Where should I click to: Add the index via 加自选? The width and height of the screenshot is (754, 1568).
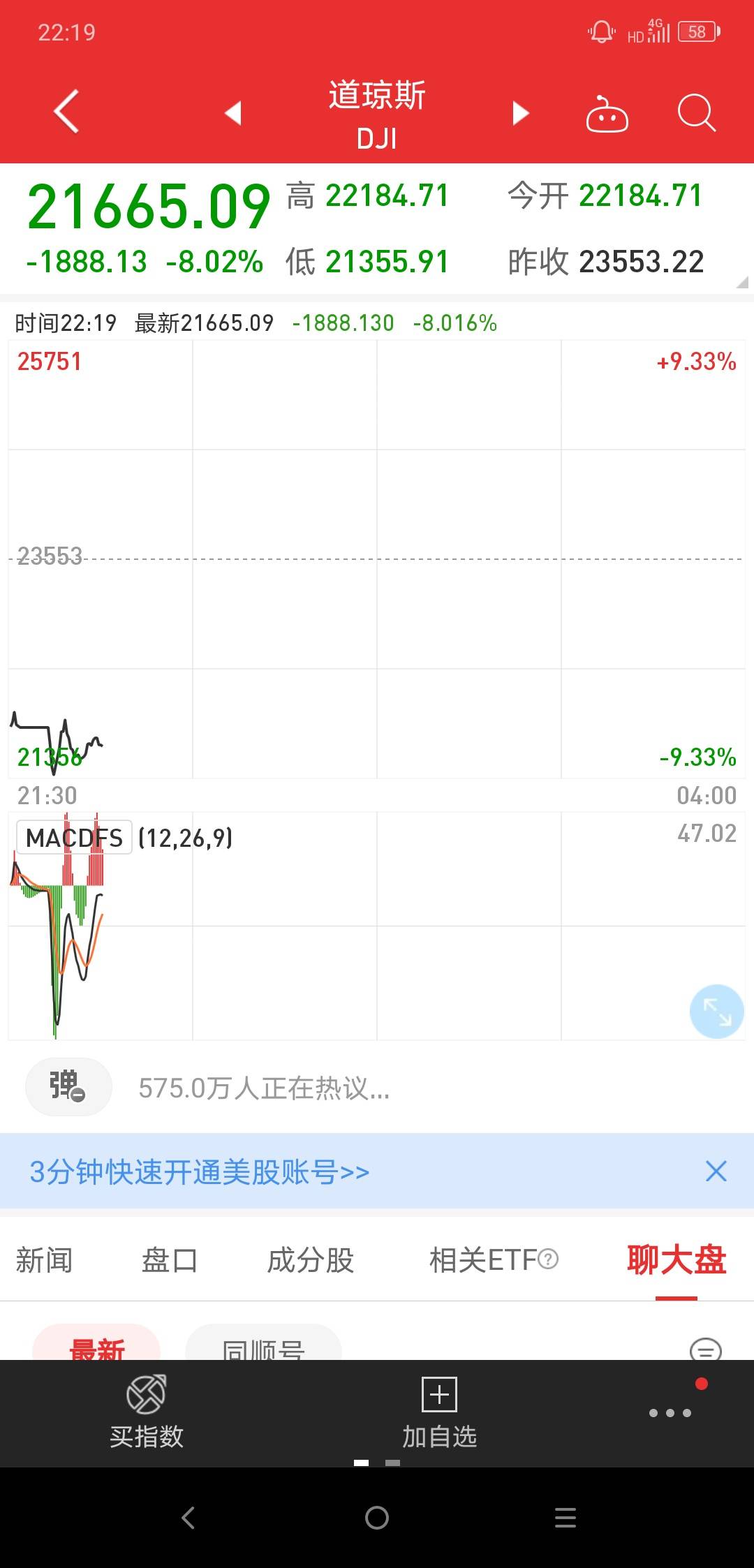coord(439,1412)
